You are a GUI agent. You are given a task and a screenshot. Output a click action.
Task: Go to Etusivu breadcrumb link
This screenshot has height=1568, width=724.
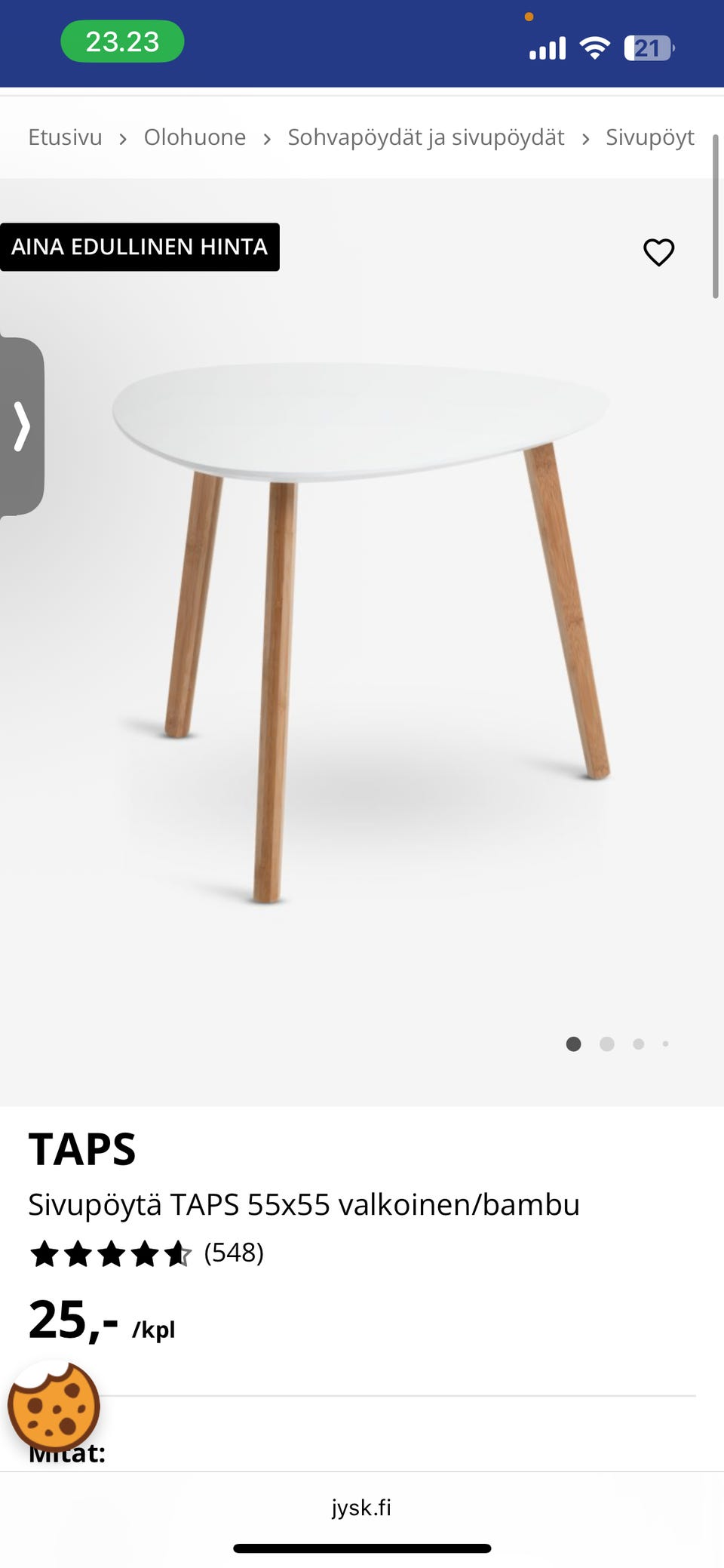pyautogui.click(x=65, y=137)
